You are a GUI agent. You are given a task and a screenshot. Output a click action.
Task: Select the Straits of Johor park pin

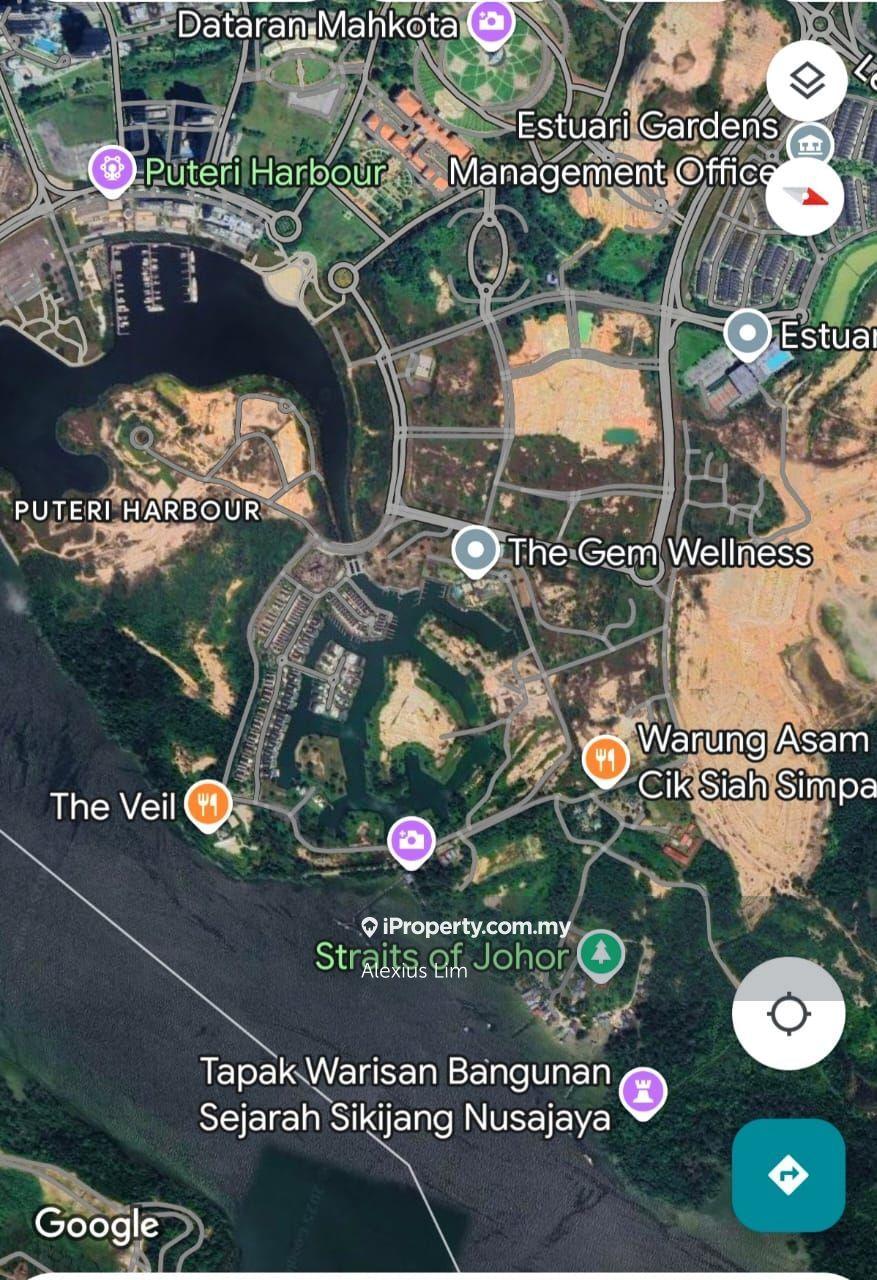pyautogui.click(x=601, y=954)
